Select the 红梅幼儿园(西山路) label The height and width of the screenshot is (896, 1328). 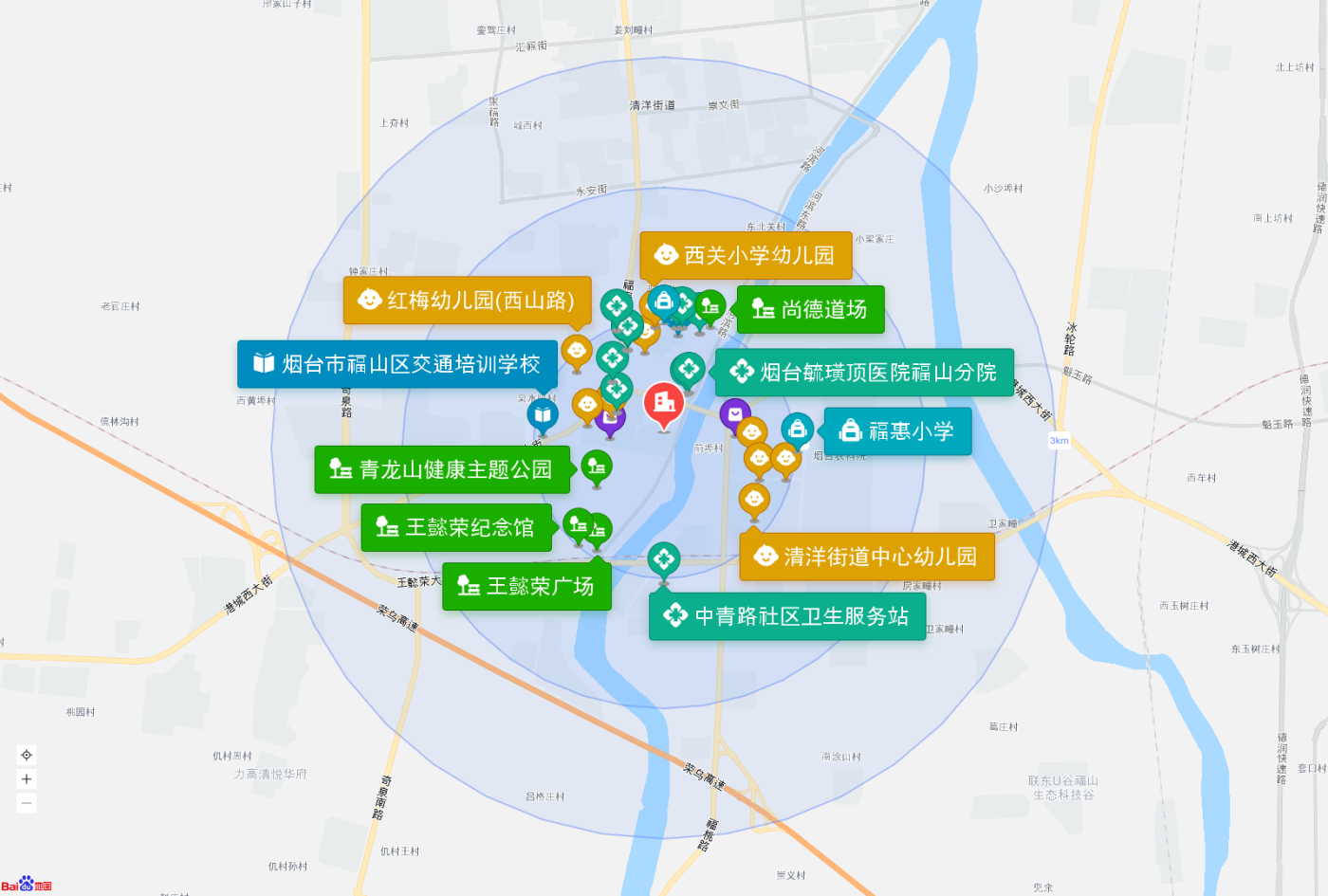coord(468,301)
